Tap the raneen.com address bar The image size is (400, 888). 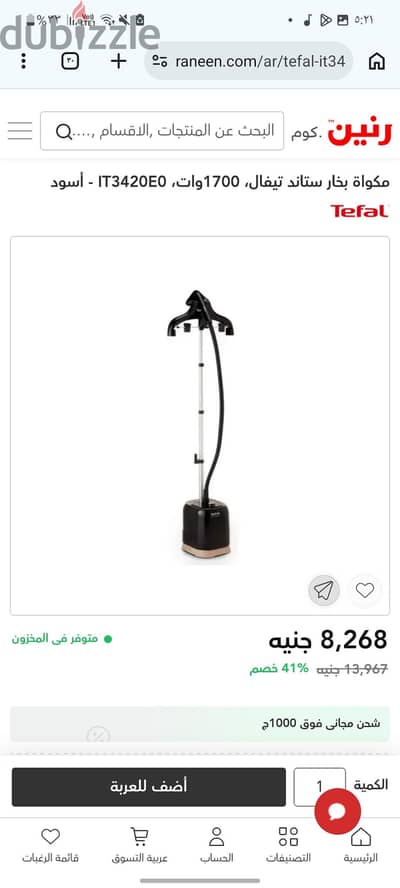(249, 61)
